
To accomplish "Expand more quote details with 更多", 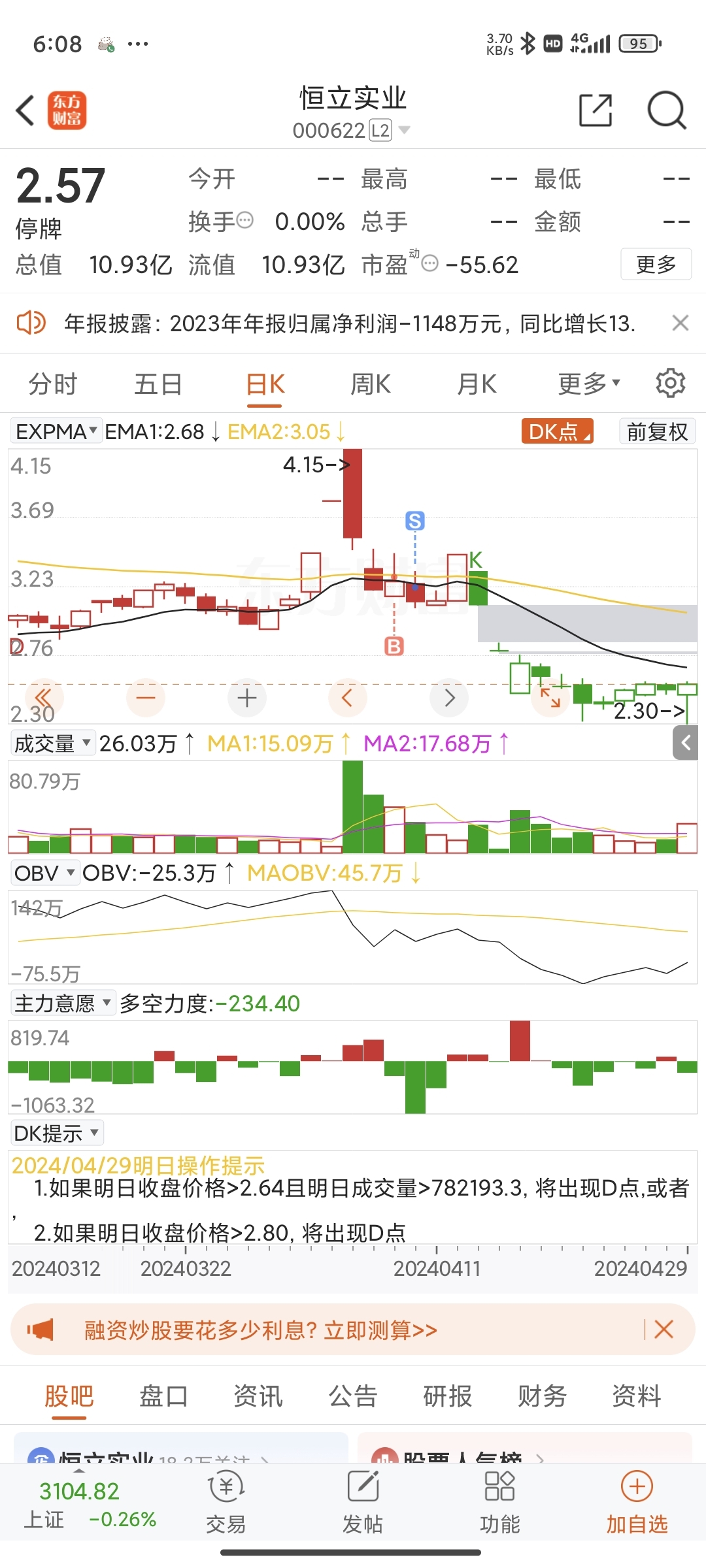I will pos(656,265).
